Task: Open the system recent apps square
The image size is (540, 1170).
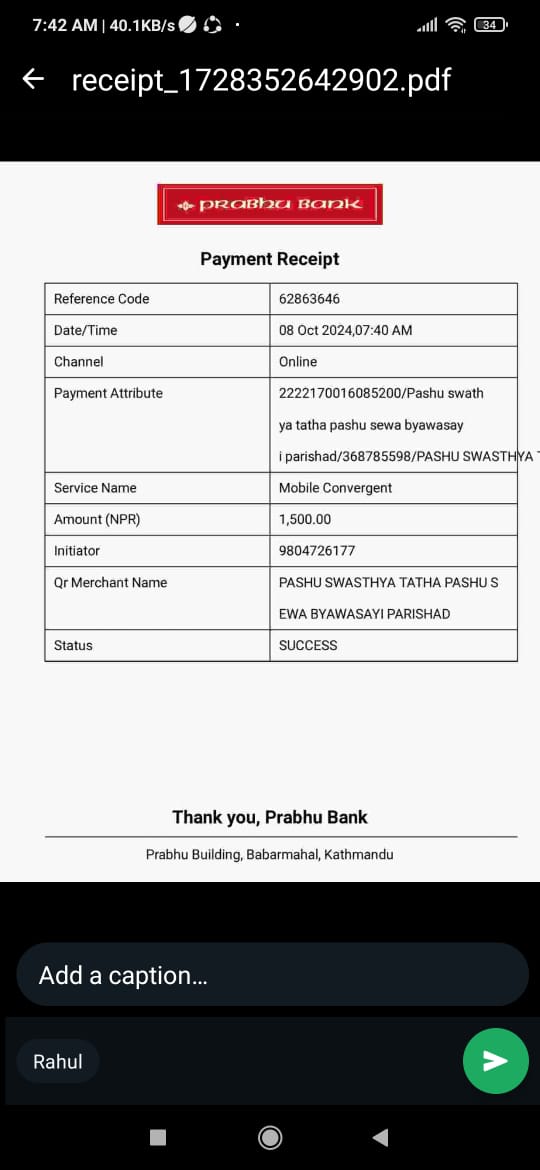Action: (x=158, y=1137)
